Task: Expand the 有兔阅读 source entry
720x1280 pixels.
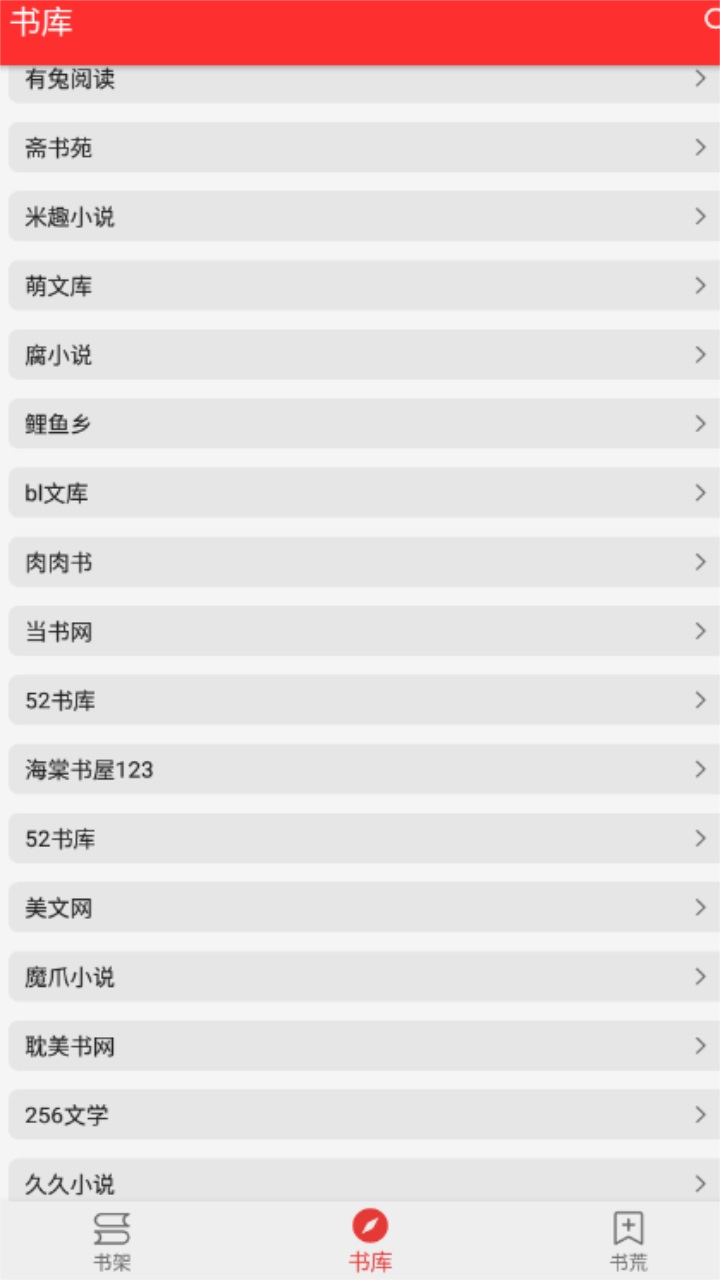Action: pos(360,78)
